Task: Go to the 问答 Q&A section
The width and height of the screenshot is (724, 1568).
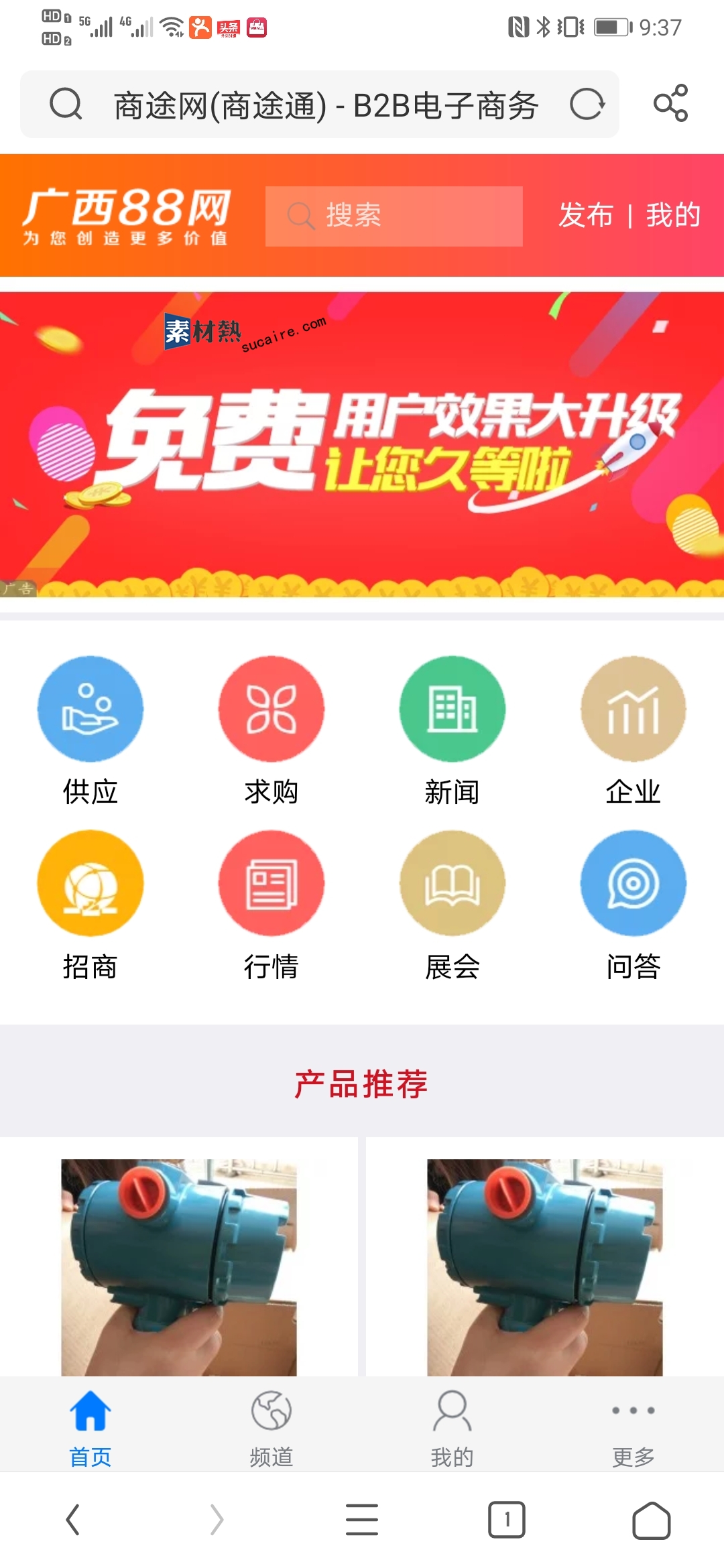Action: 633,905
